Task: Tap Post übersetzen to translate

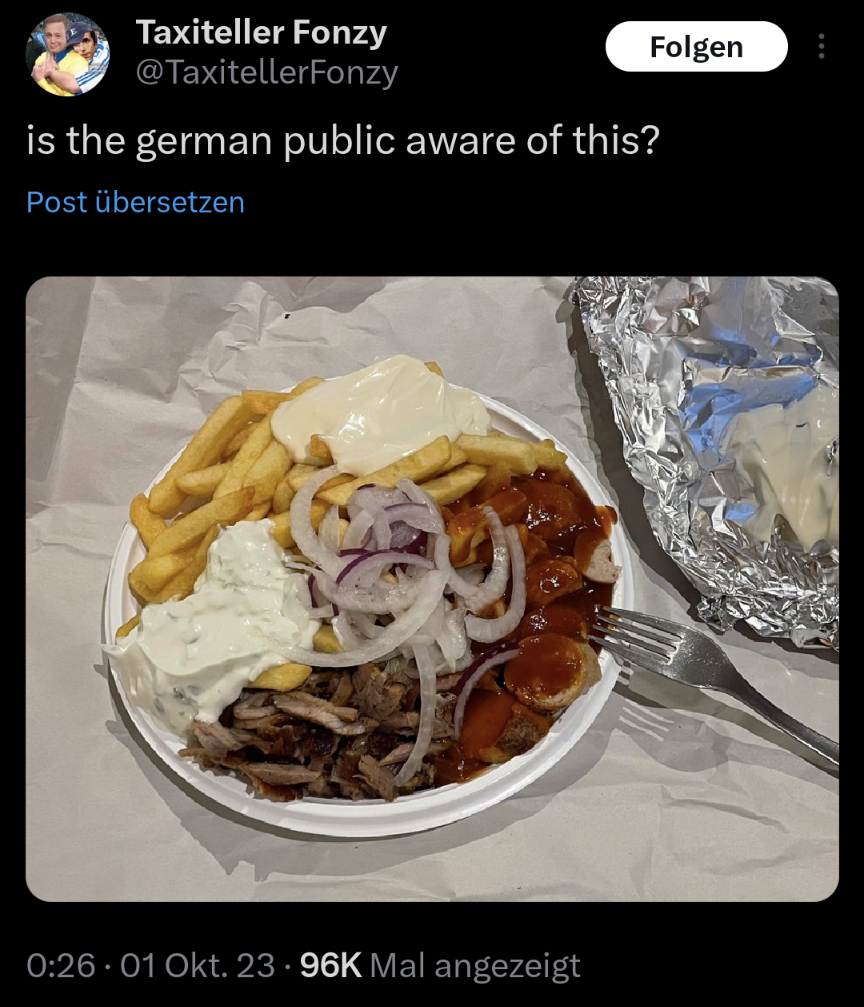Action: point(135,202)
